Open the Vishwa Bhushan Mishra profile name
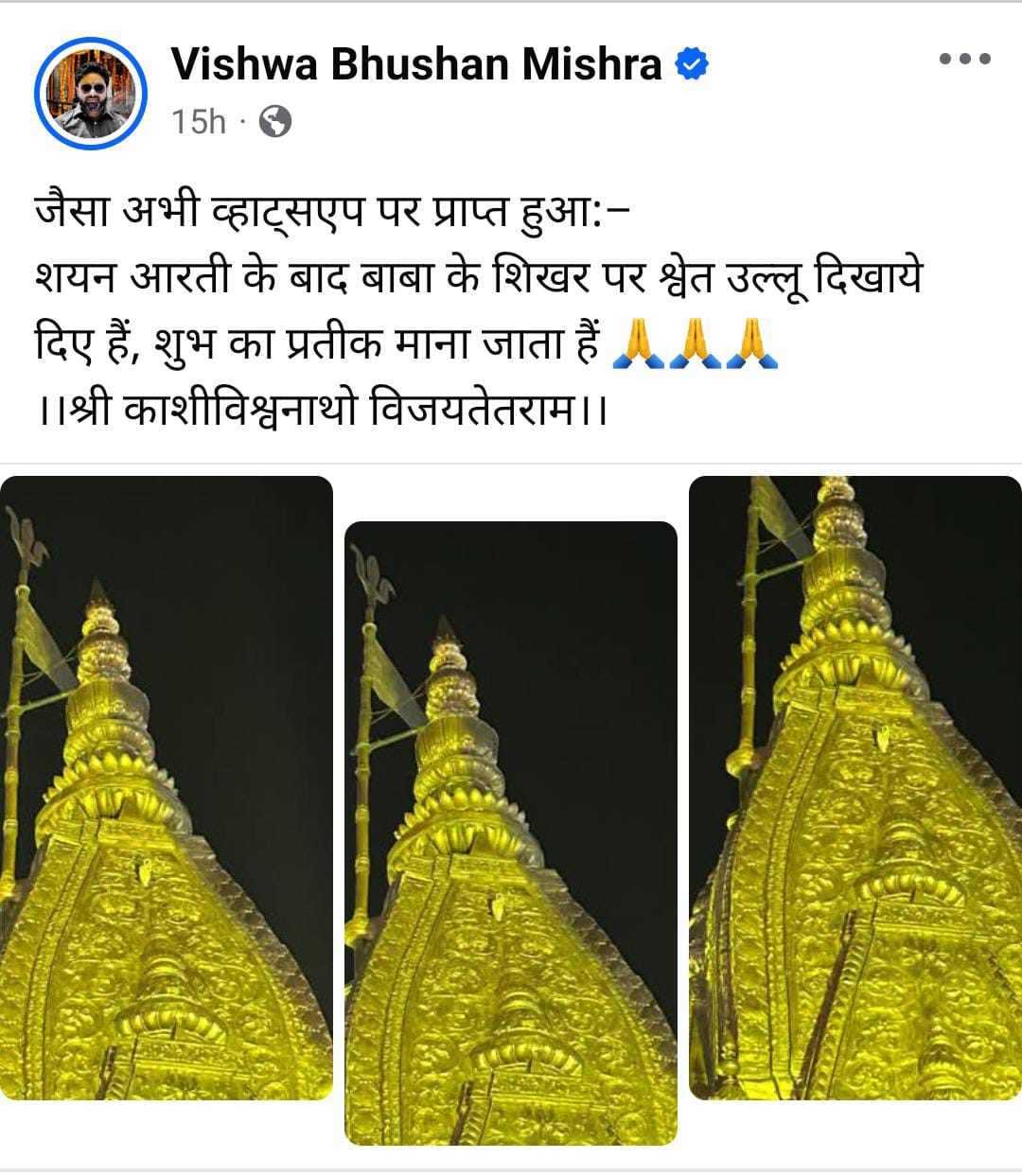Image resolution: width=1022 pixels, height=1176 pixels. [x=416, y=64]
